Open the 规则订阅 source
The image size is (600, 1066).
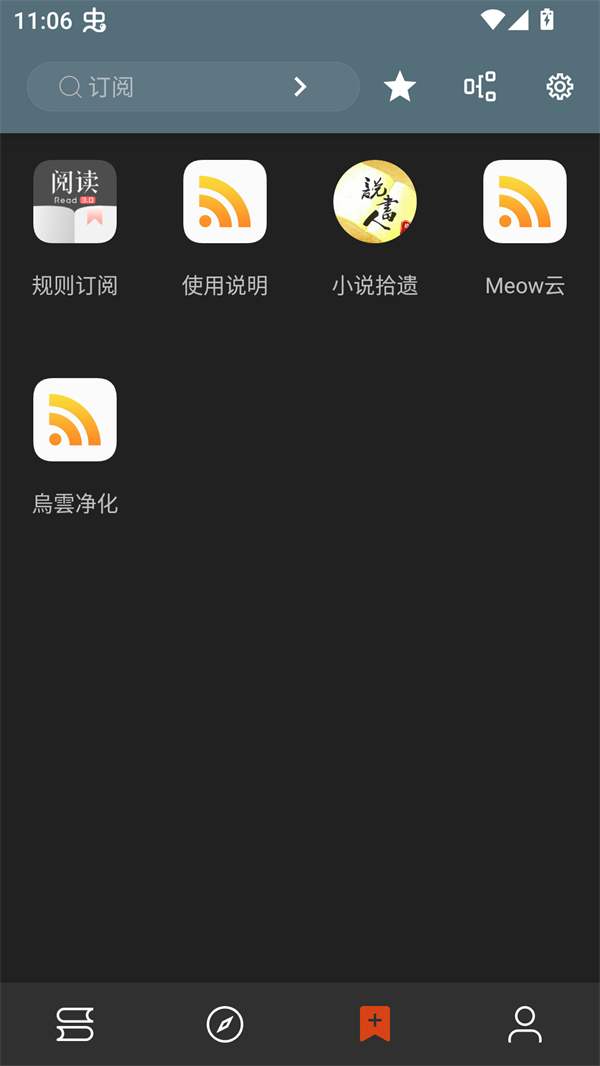pyautogui.click(x=75, y=202)
